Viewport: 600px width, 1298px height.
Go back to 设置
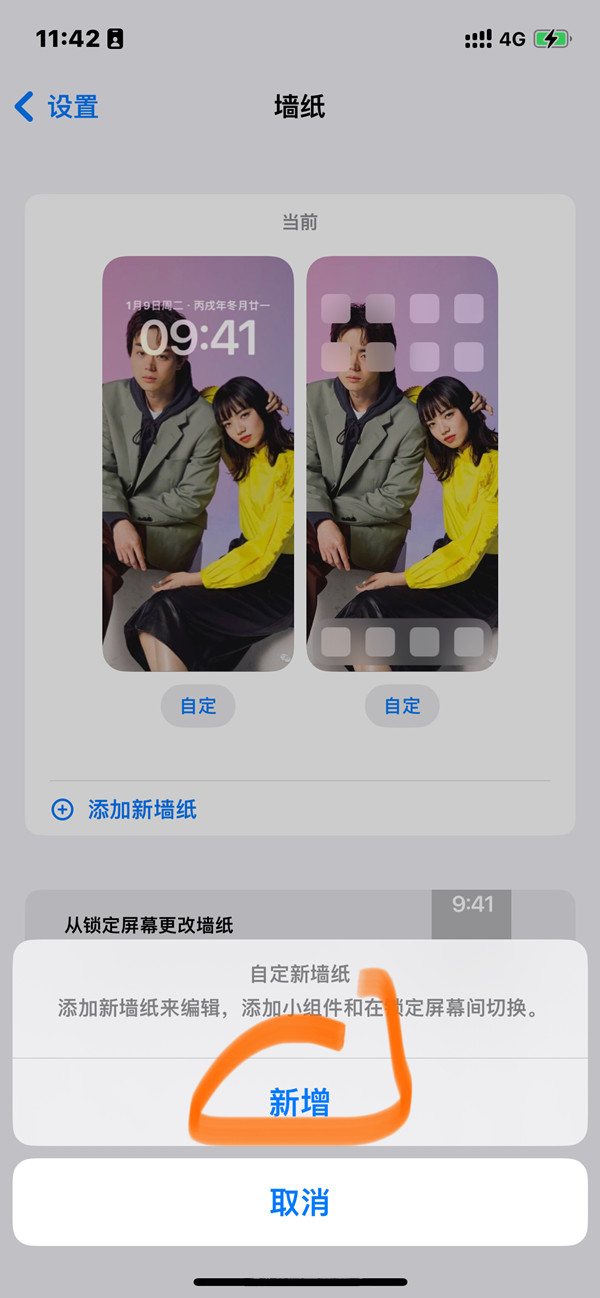(x=57, y=106)
